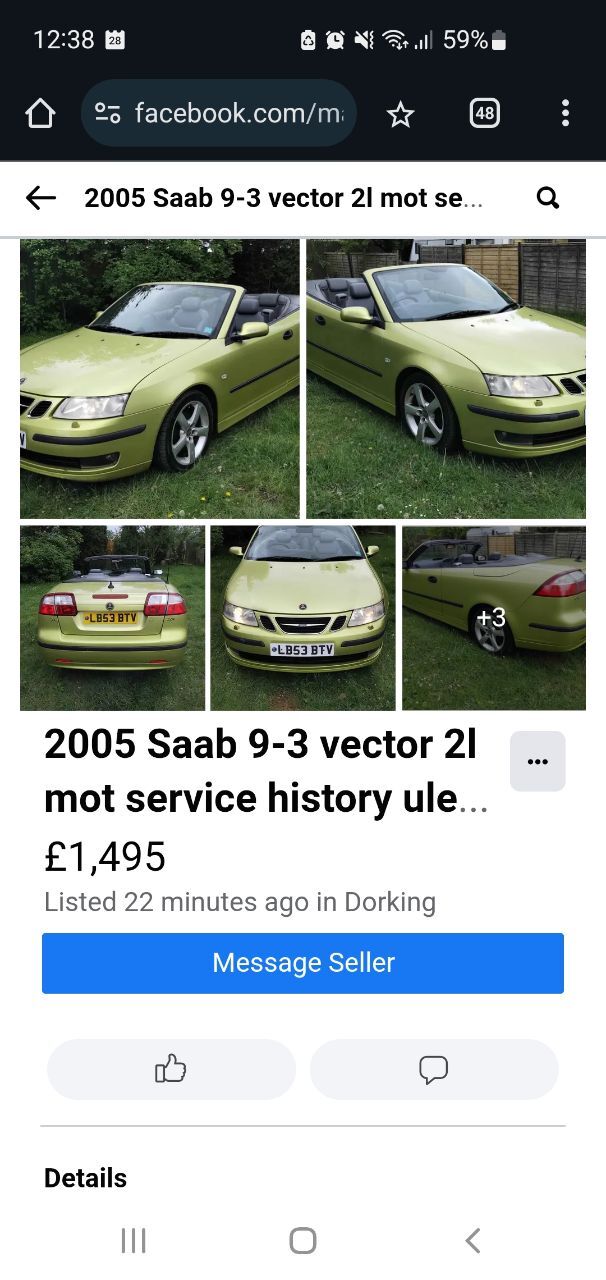Open the browser's three-dot overflow menu
The width and height of the screenshot is (606, 1280).
point(565,113)
